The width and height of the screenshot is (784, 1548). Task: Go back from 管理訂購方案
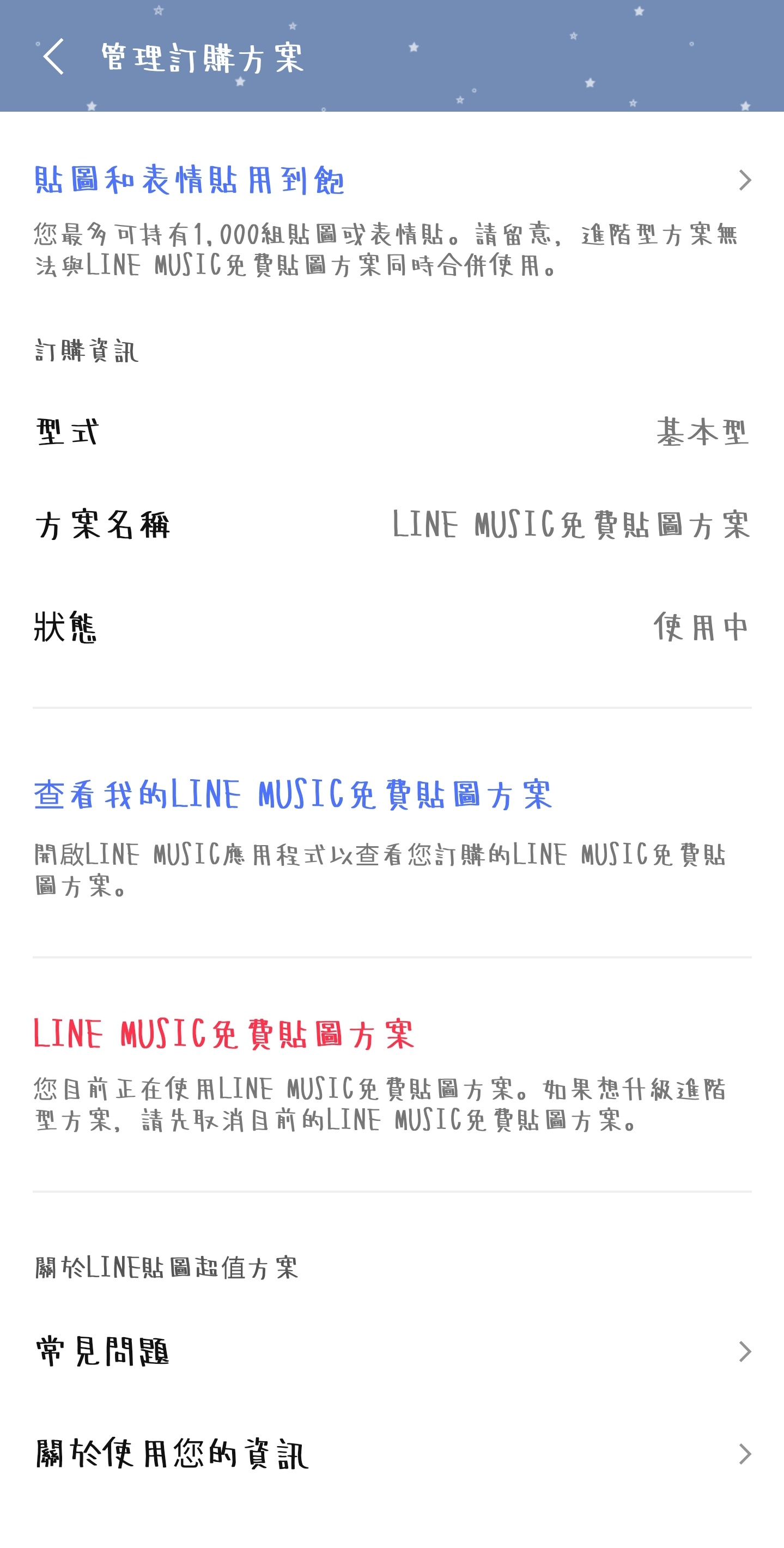point(53,57)
